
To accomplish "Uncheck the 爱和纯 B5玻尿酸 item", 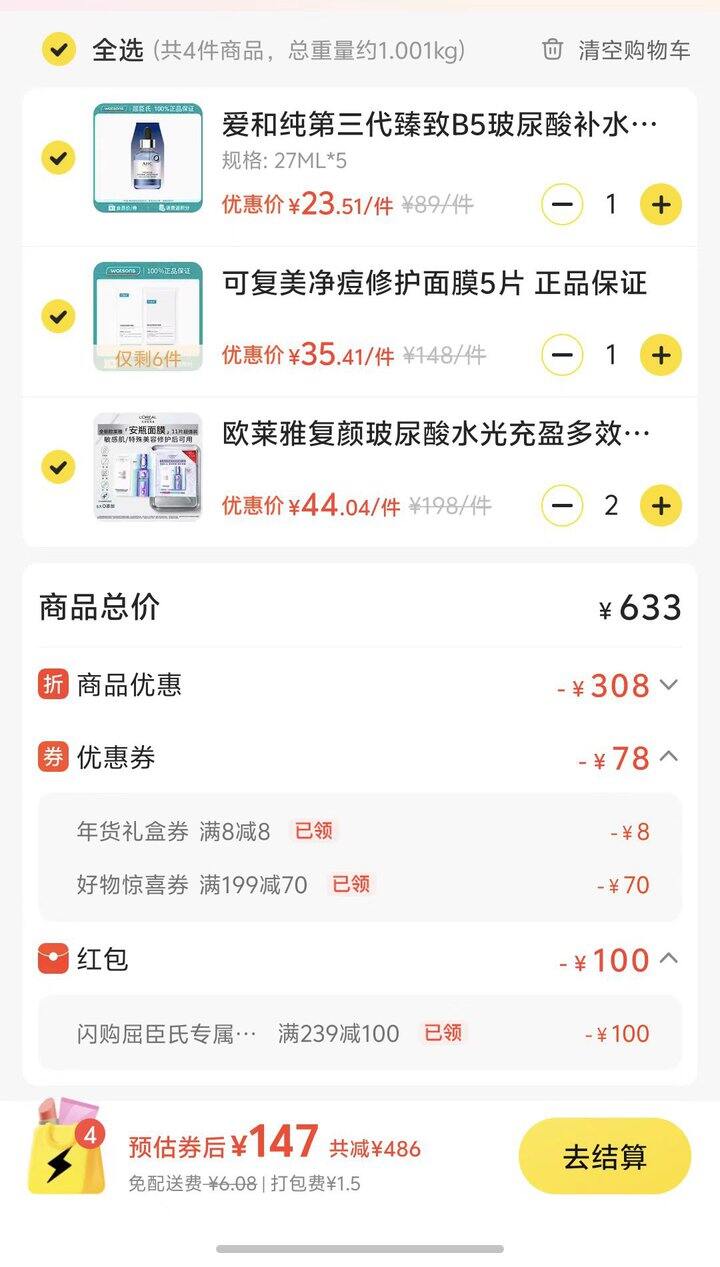I will tap(59, 158).
